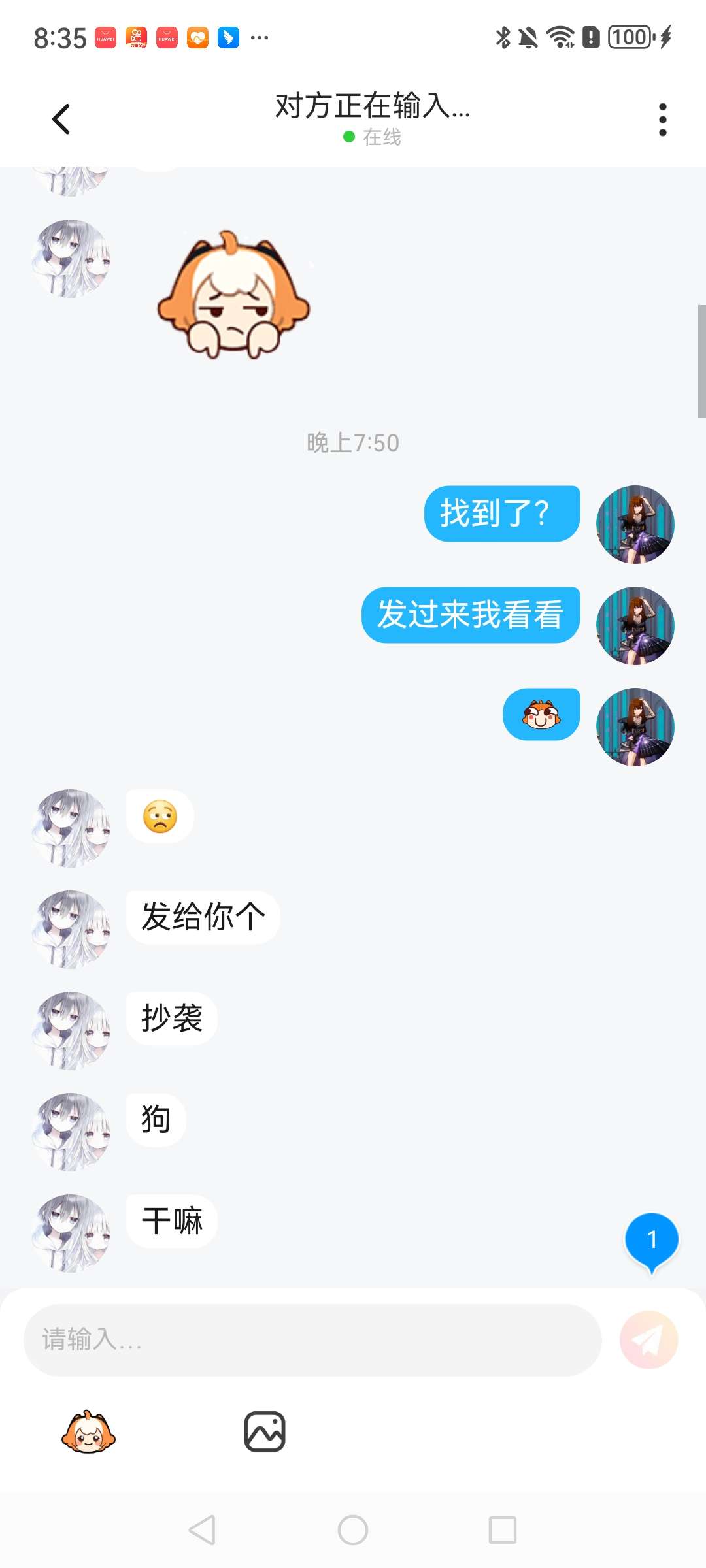Open the three-dot overflow menu

pyautogui.click(x=662, y=120)
